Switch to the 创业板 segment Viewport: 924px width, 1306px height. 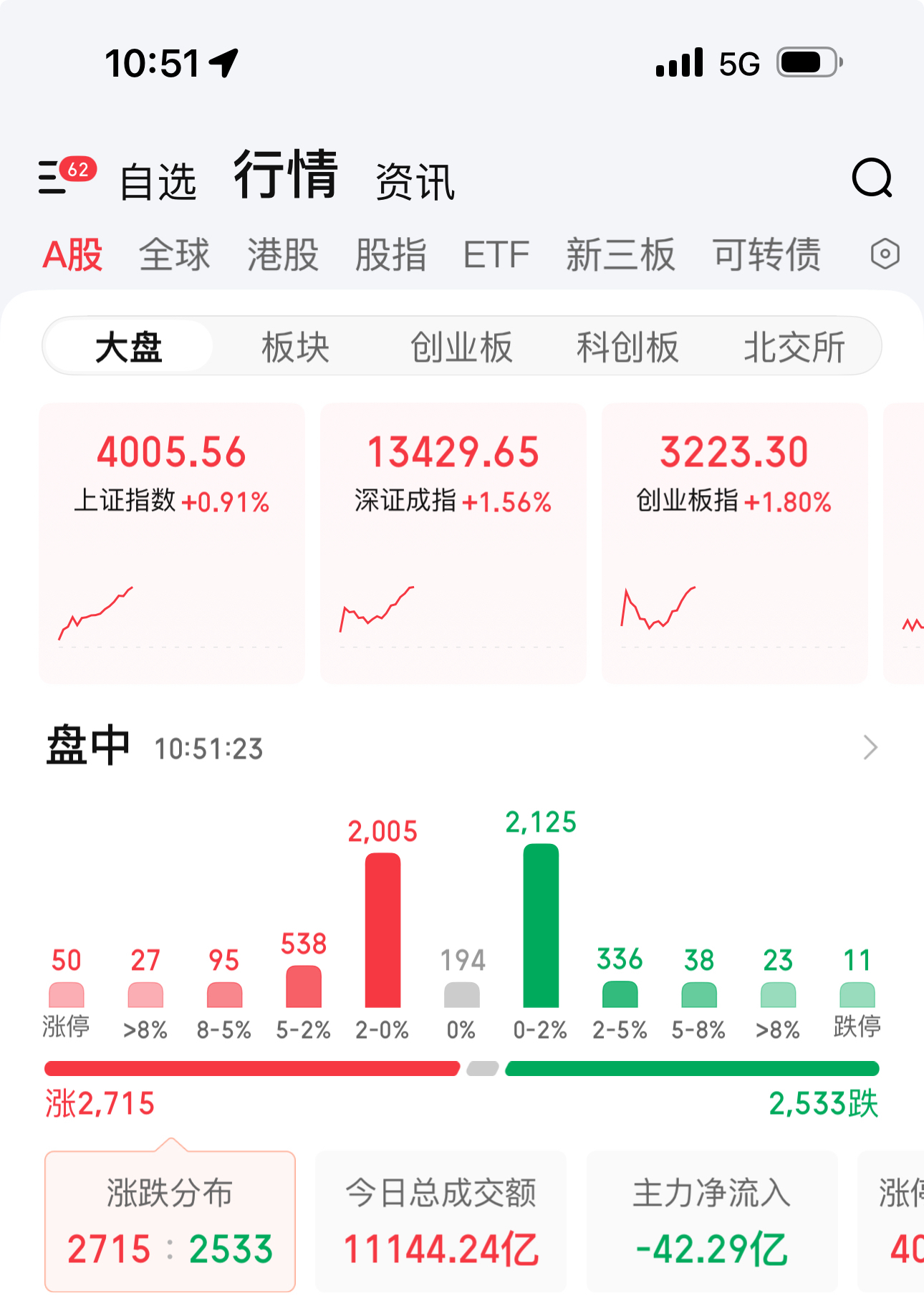click(x=461, y=347)
